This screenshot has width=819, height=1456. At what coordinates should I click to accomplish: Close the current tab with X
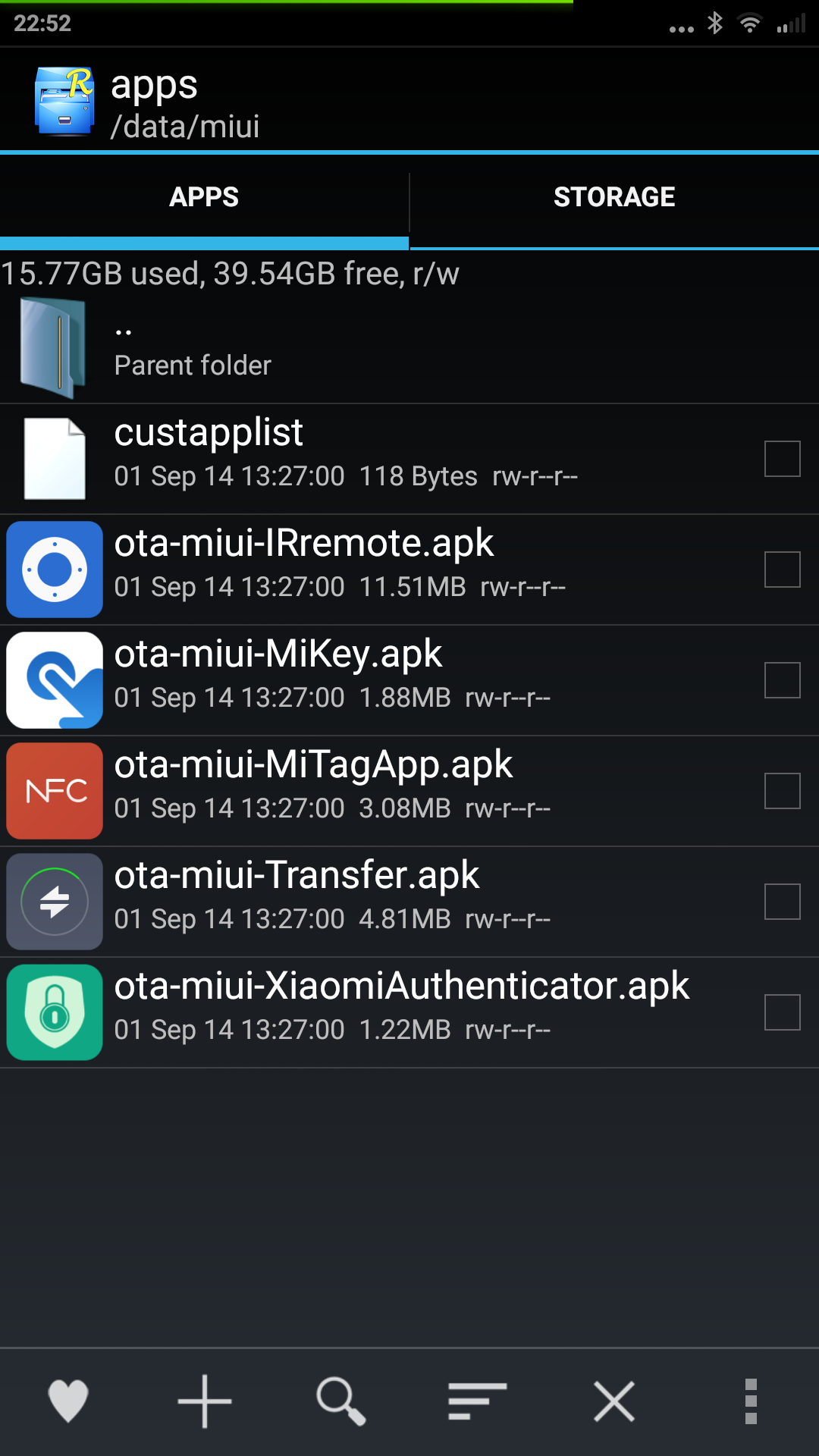(614, 1401)
